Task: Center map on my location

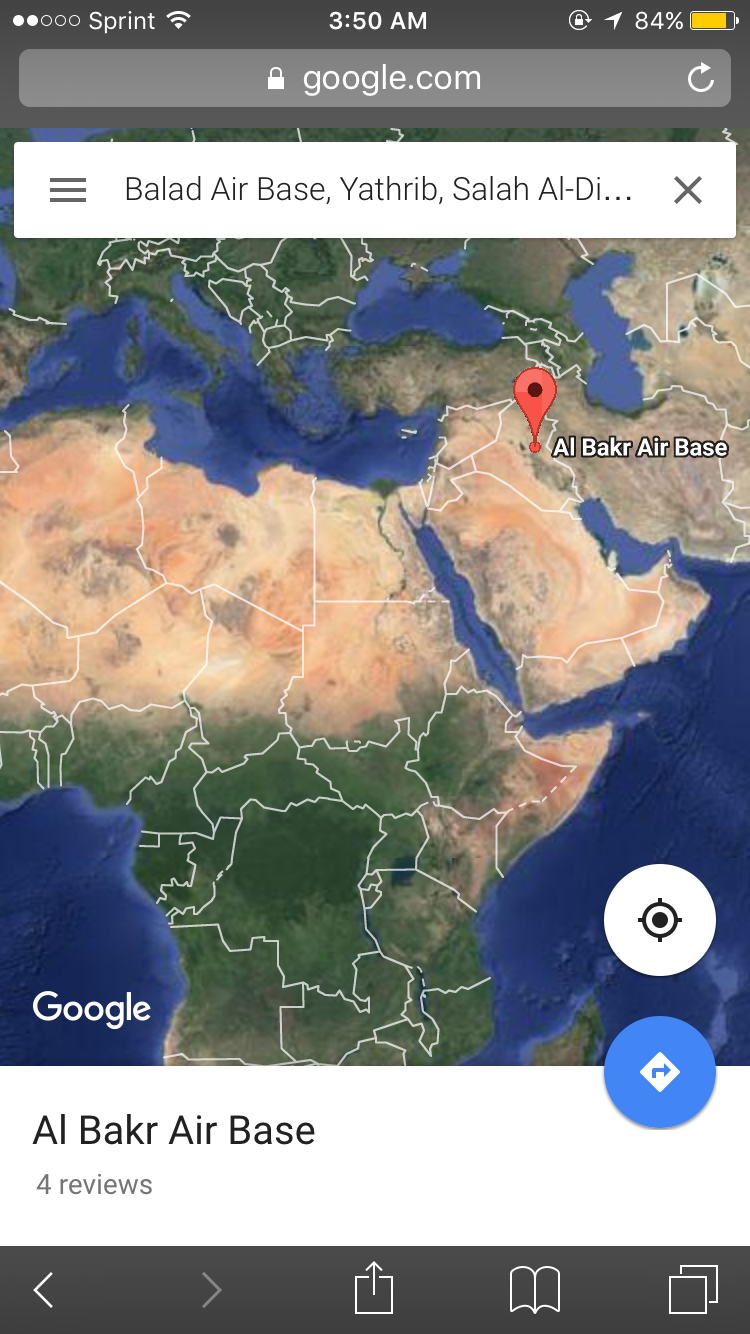Action: point(660,920)
